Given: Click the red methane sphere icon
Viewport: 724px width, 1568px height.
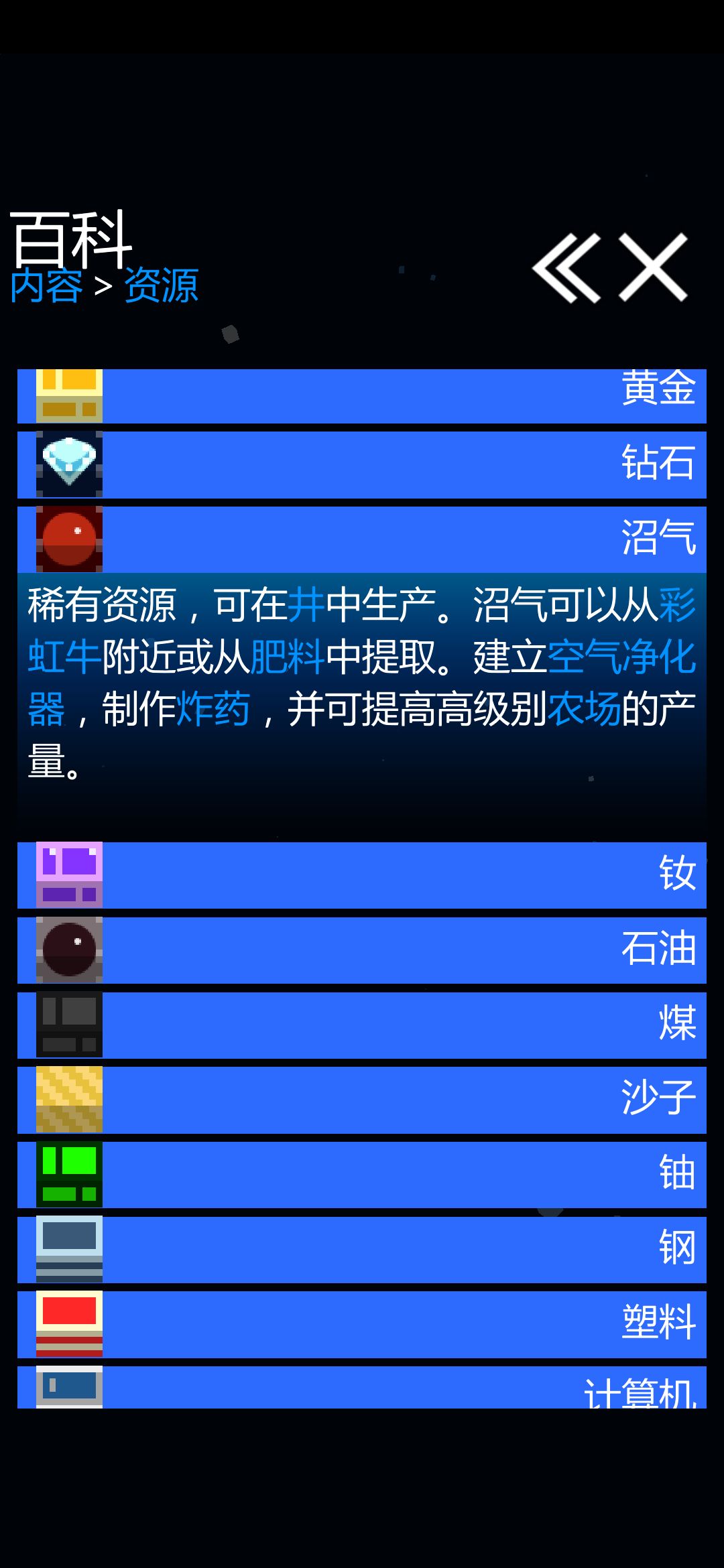Looking at the screenshot, I should [69, 536].
